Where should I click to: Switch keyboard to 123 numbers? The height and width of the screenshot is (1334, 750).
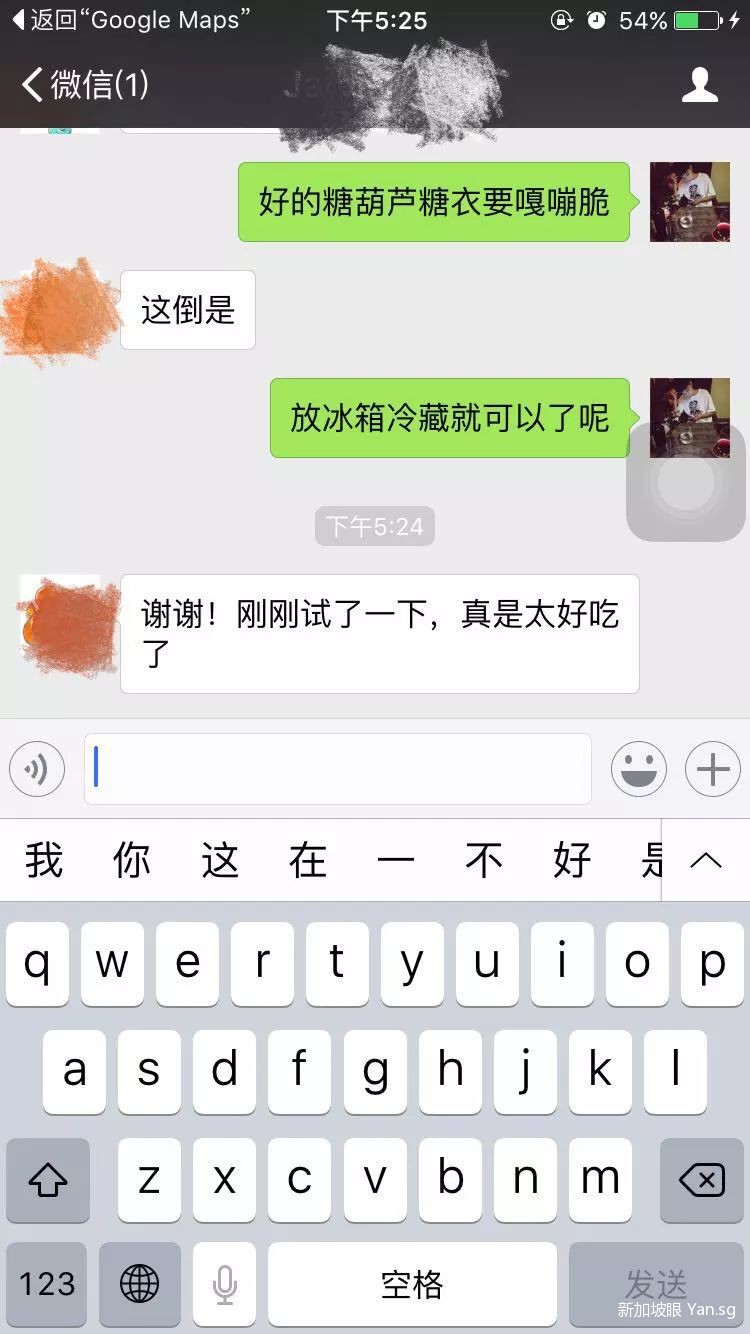pyautogui.click(x=47, y=1284)
